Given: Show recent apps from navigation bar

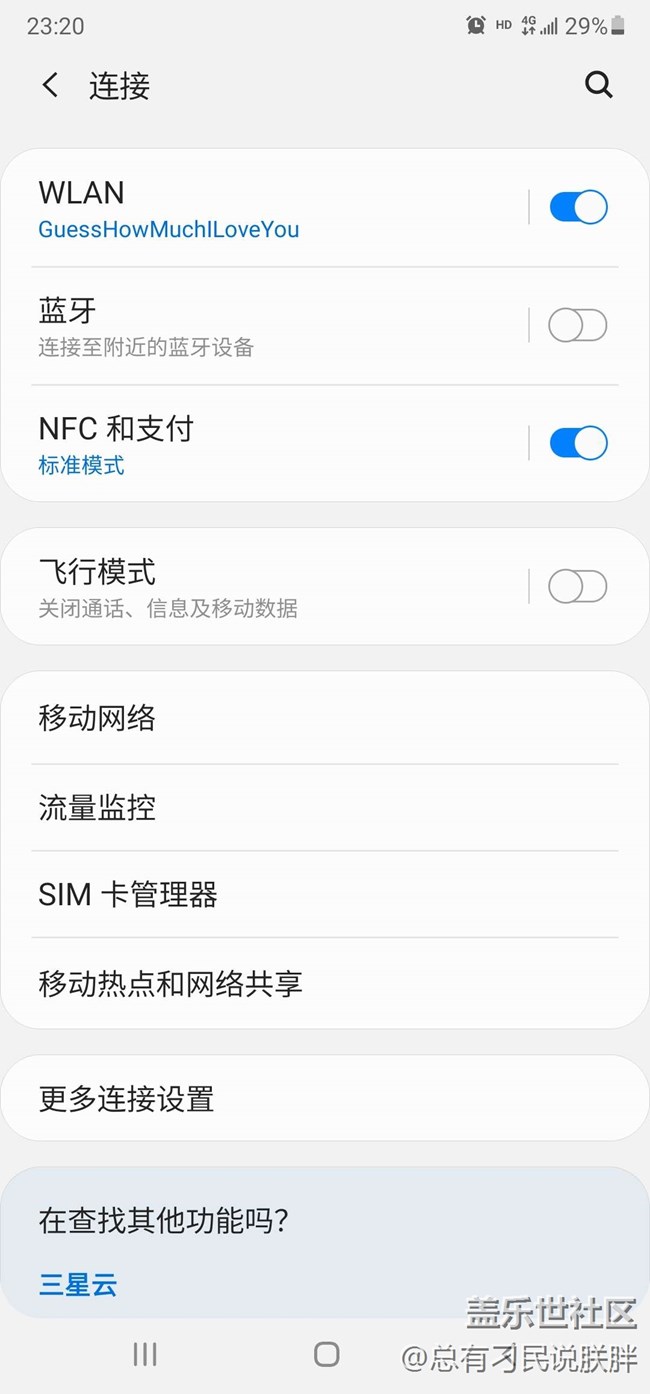Looking at the screenshot, I should point(145,1354).
